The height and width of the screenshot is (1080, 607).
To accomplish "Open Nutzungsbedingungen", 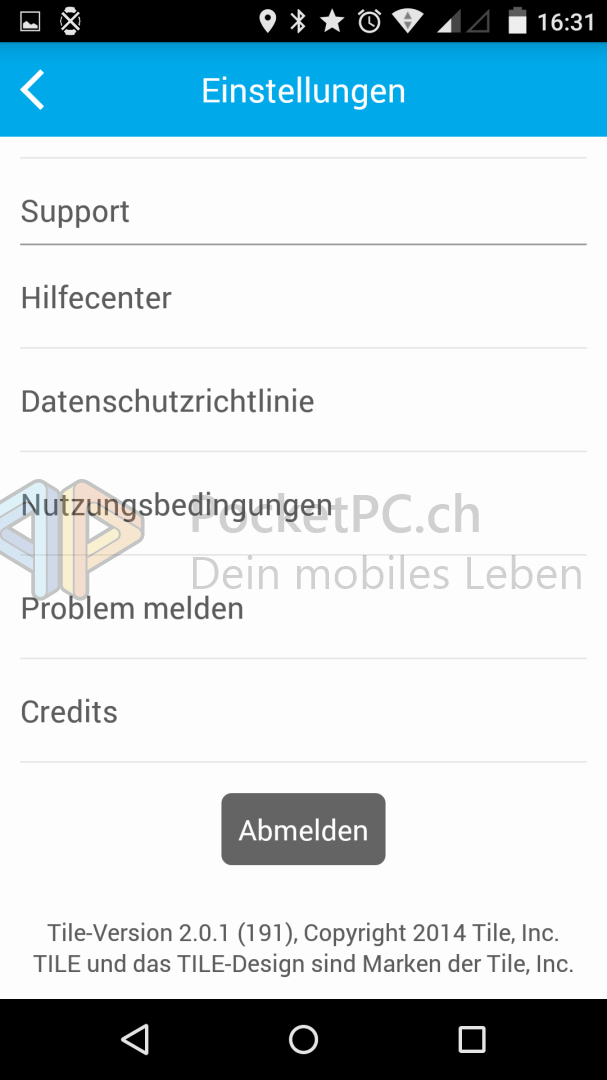I will click(x=303, y=504).
